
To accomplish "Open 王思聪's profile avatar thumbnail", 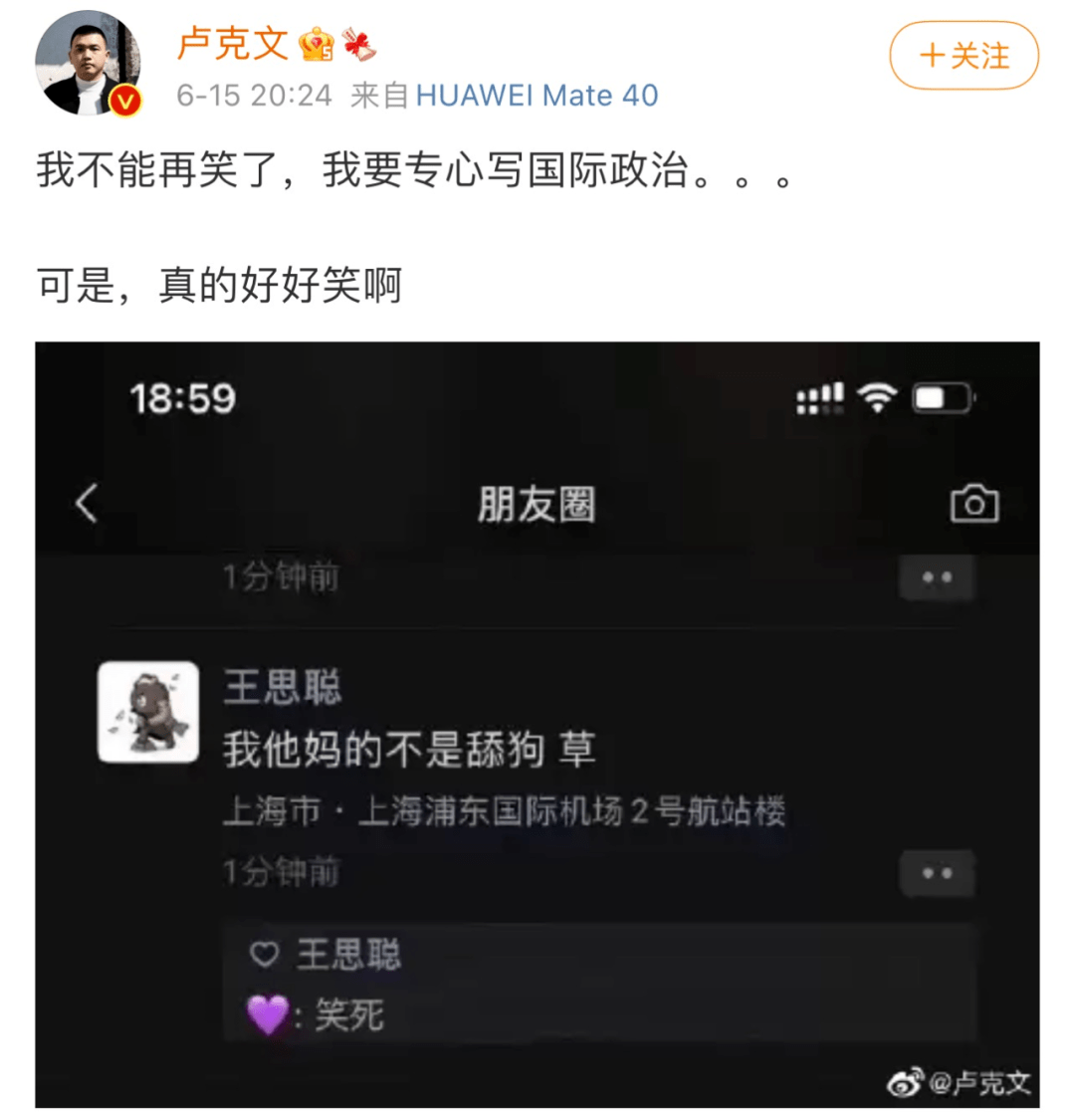I will pyautogui.click(x=150, y=712).
